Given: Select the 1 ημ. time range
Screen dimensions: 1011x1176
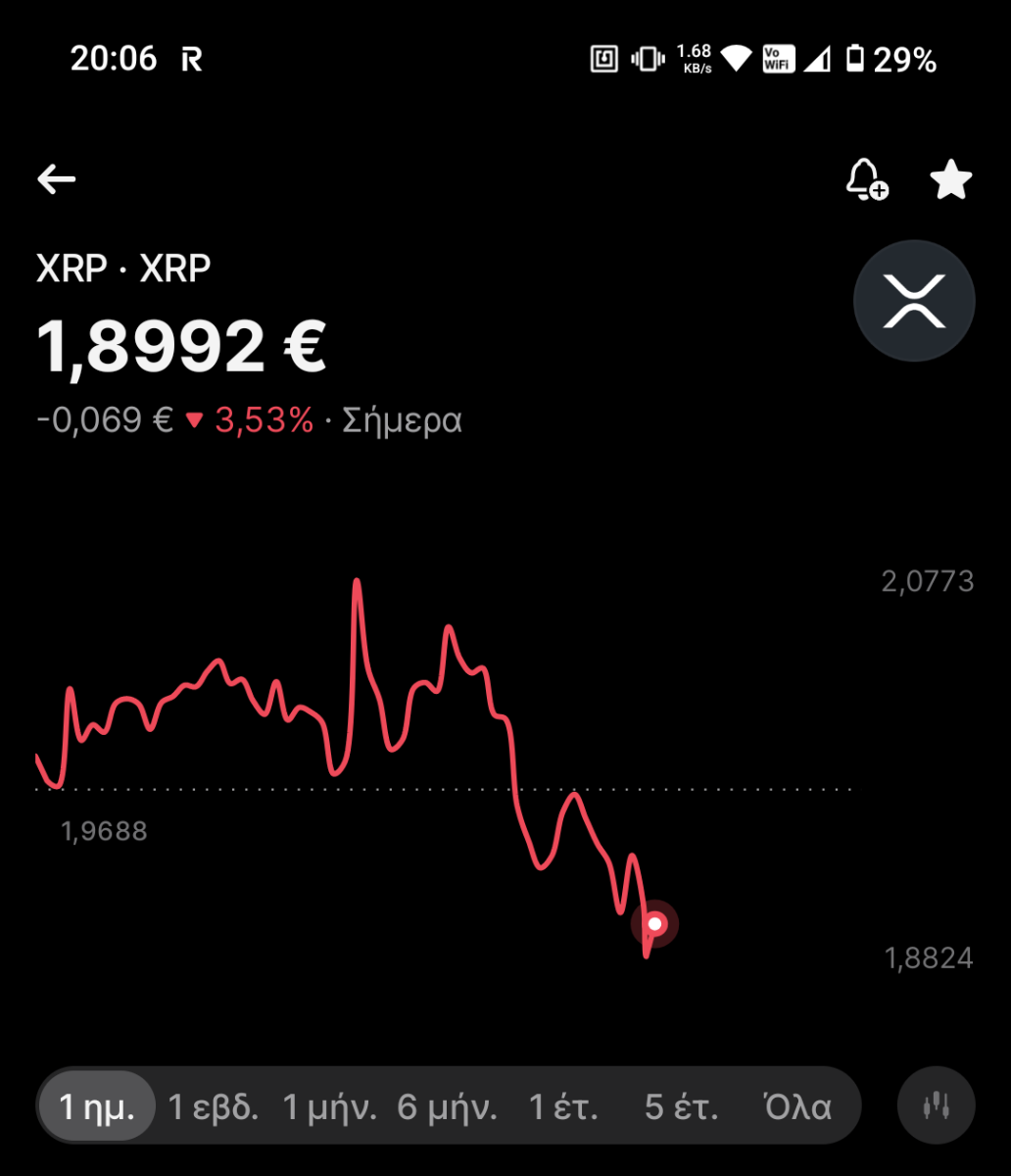Looking at the screenshot, I should point(96,1107).
